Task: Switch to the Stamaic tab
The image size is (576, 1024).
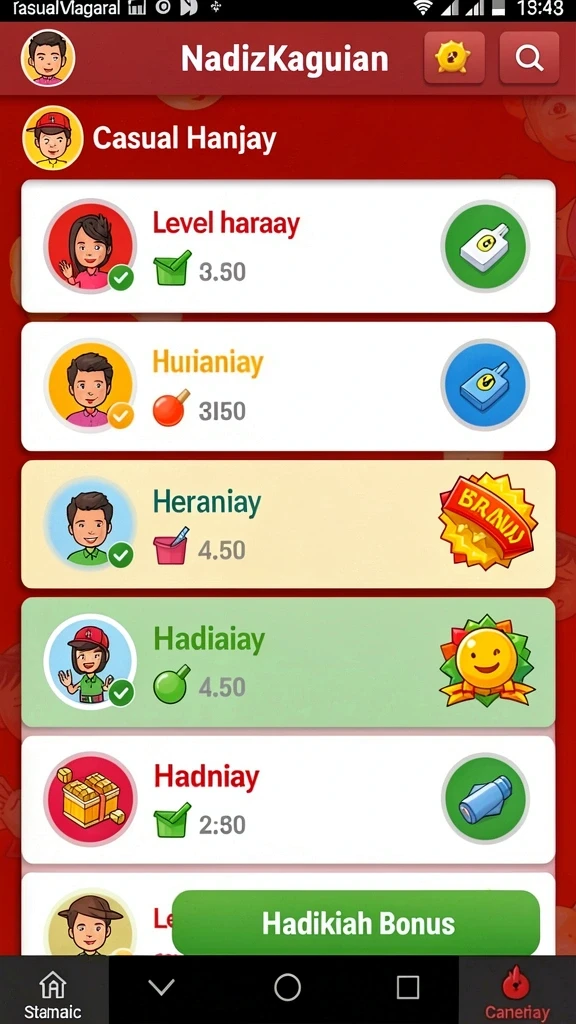Action: tap(53, 990)
